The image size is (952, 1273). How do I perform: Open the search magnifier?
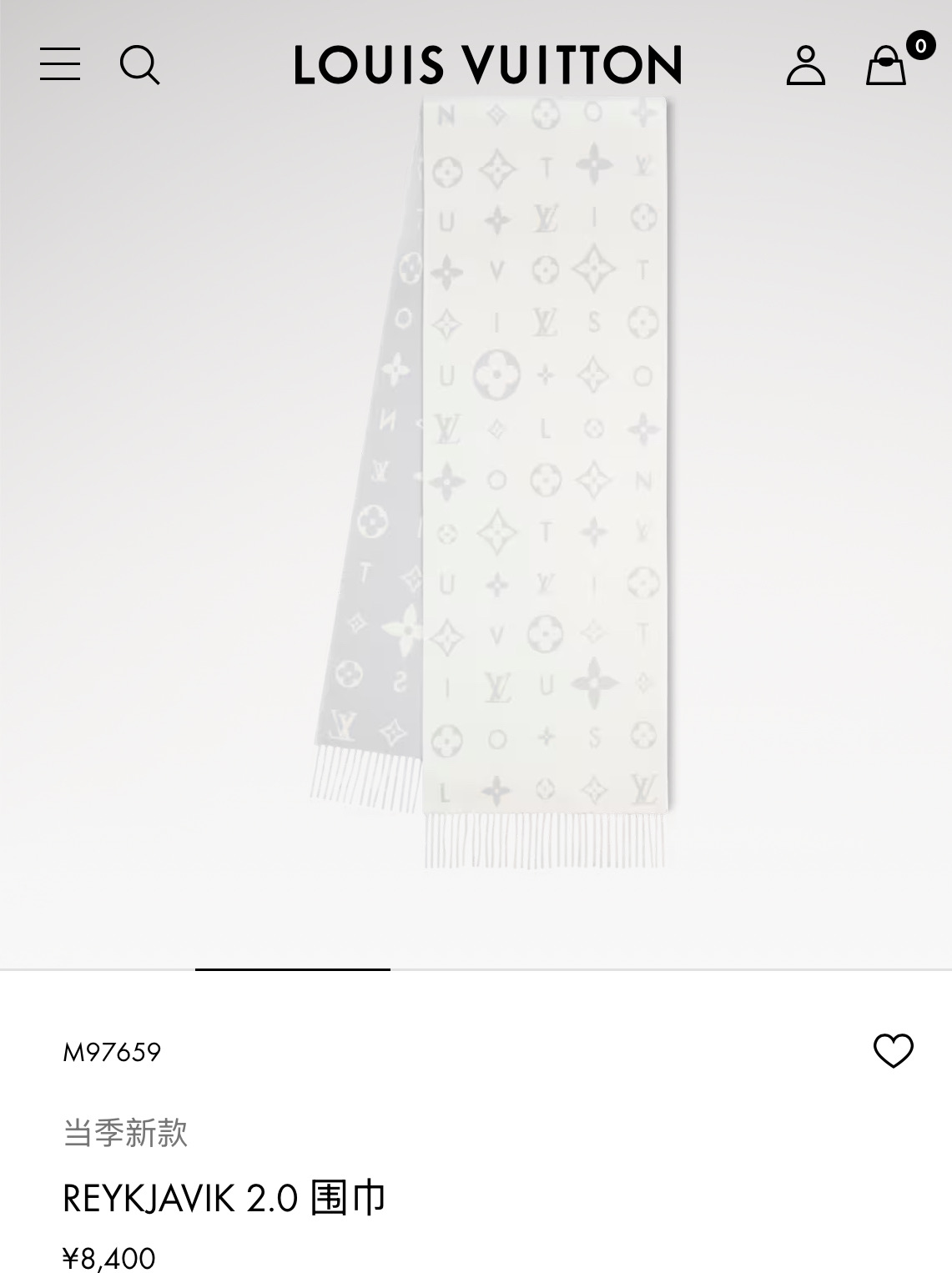139,65
